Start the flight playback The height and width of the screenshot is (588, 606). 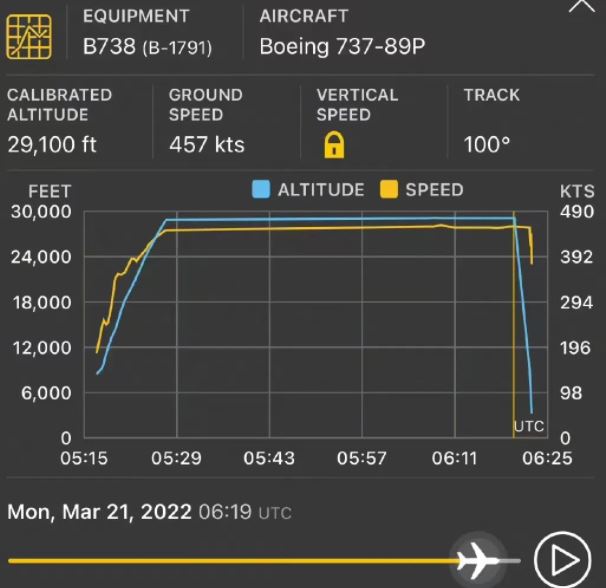[x=562, y=558]
